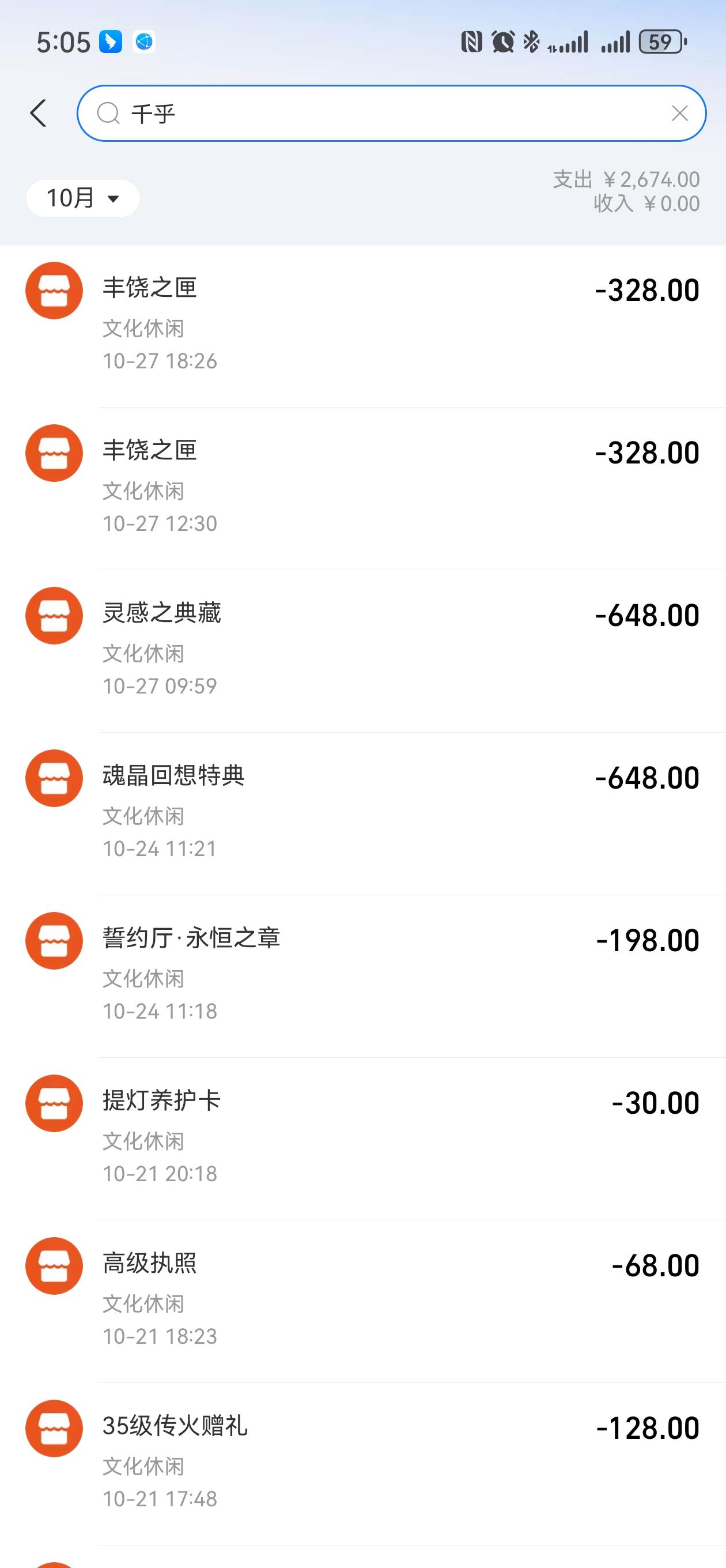Click the 高级执照 merchant store icon
The image size is (726, 1568).
pyautogui.click(x=54, y=1265)
